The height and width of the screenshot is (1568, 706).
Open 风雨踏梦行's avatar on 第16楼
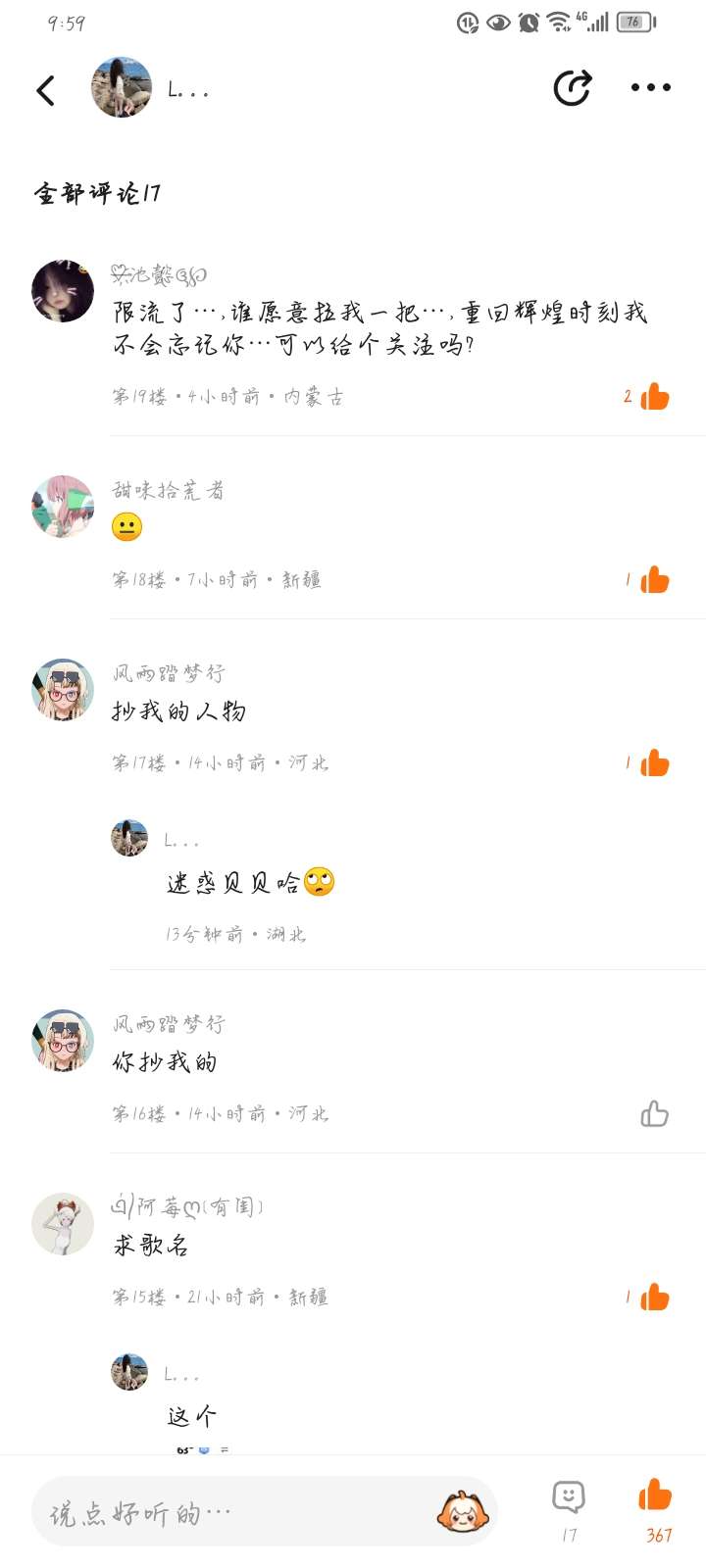pos(63,1041)
